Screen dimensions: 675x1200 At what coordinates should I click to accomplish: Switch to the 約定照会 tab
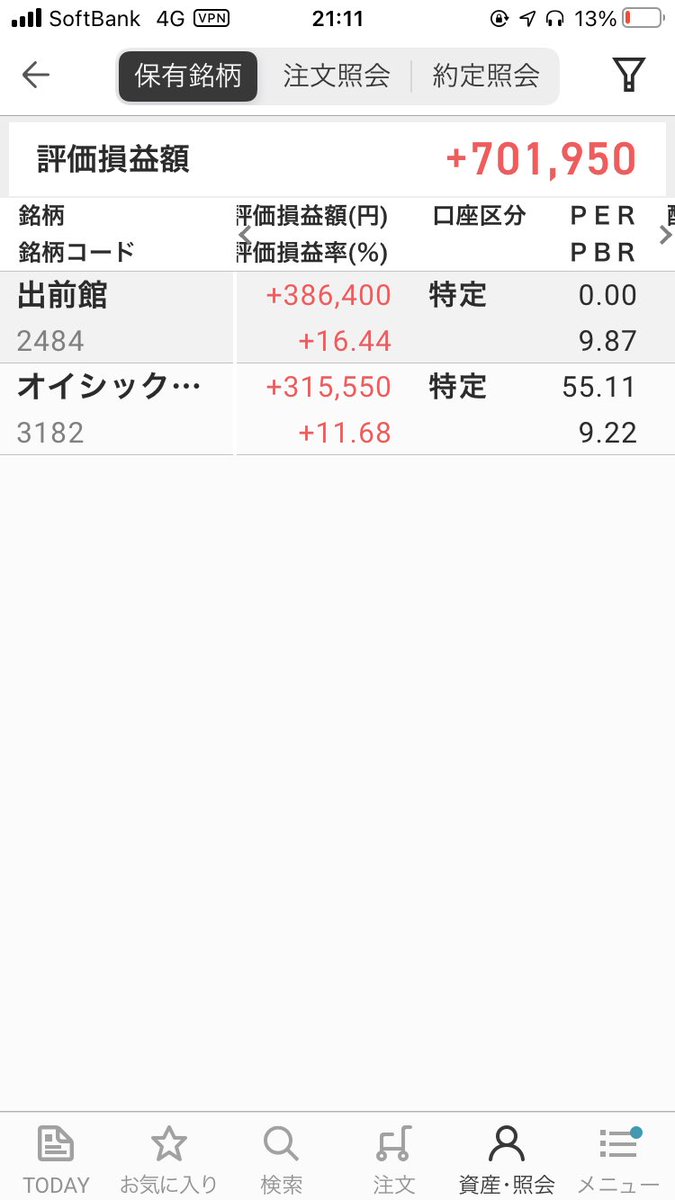[486, 76]
